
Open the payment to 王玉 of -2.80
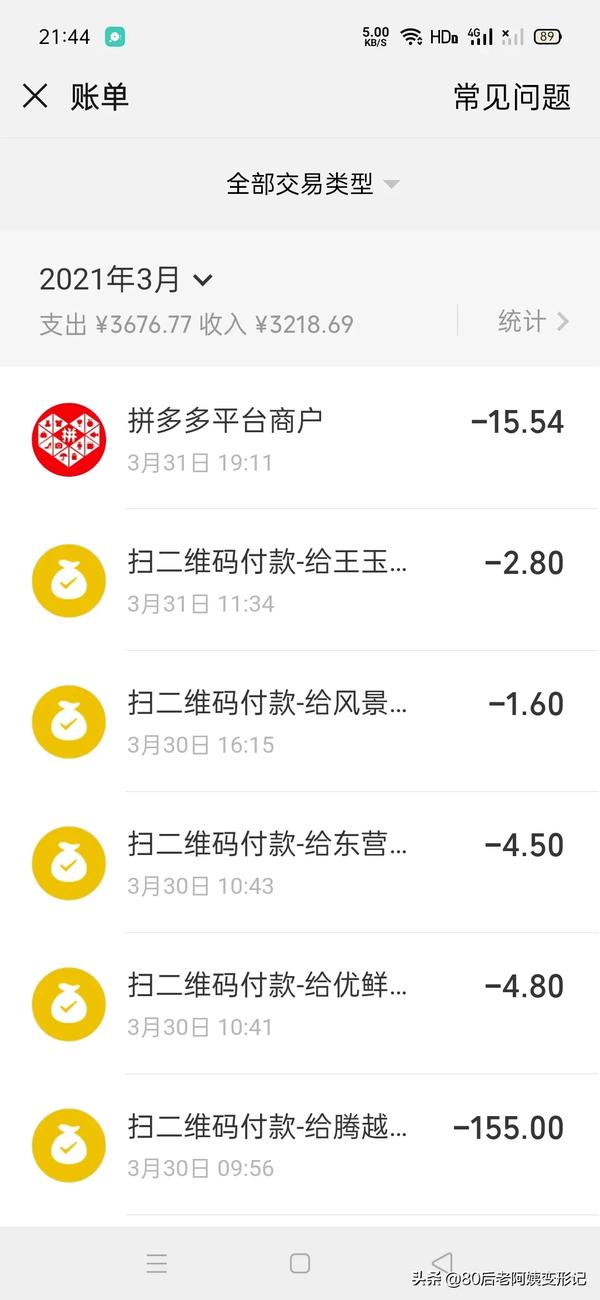click(x=300, y=580)
